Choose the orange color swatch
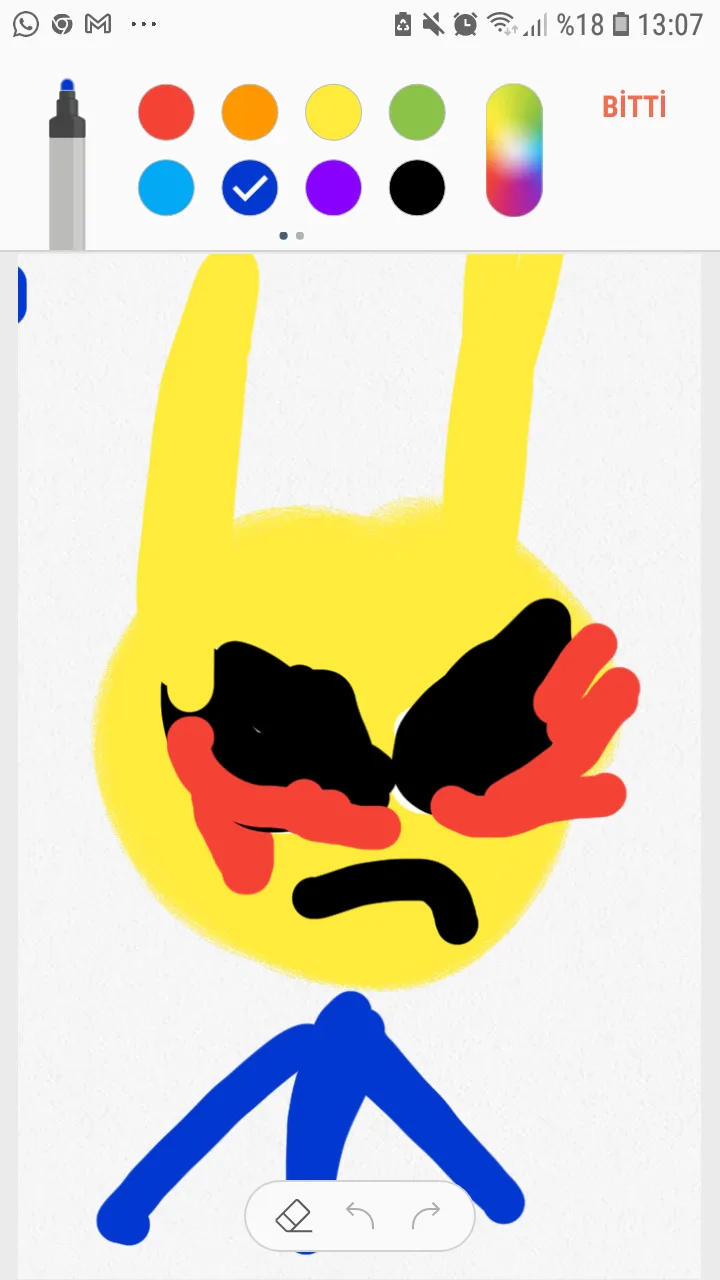 click(x=250, y=112)
